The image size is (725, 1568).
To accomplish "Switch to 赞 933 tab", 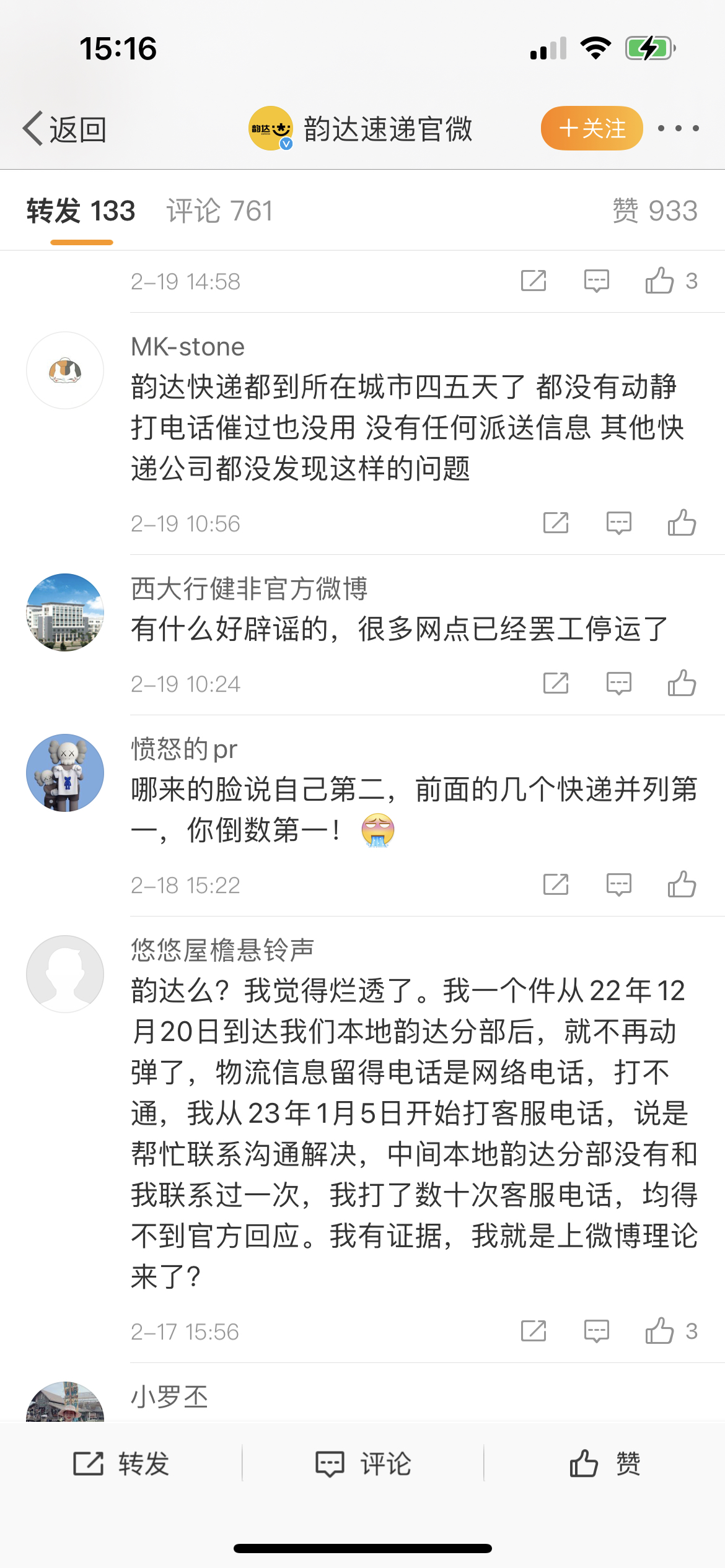I will tap(654, 211).
